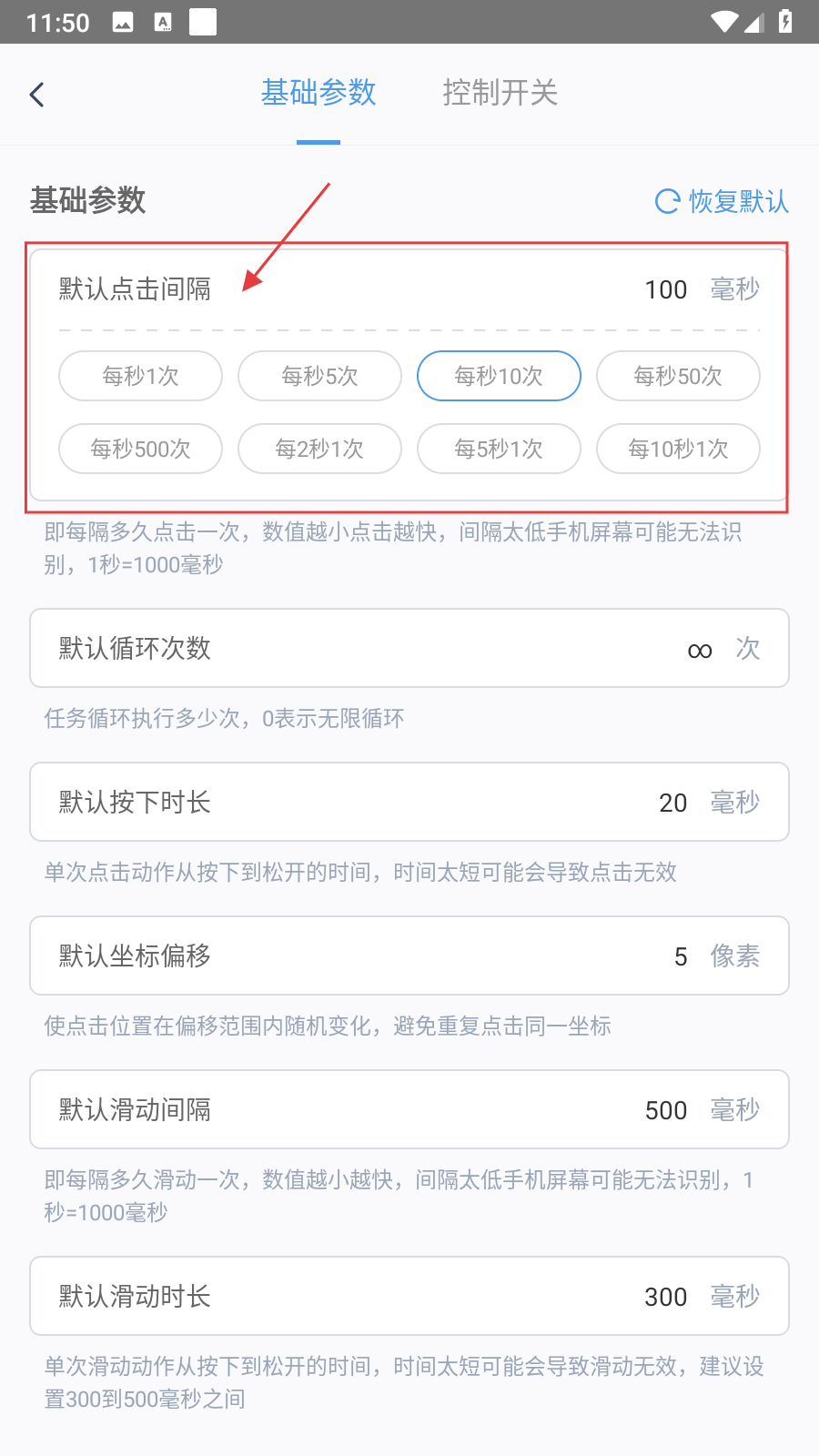Modify the 默认滑动间隔 value
This screenshot has width=819, height=1456.
665,1110
